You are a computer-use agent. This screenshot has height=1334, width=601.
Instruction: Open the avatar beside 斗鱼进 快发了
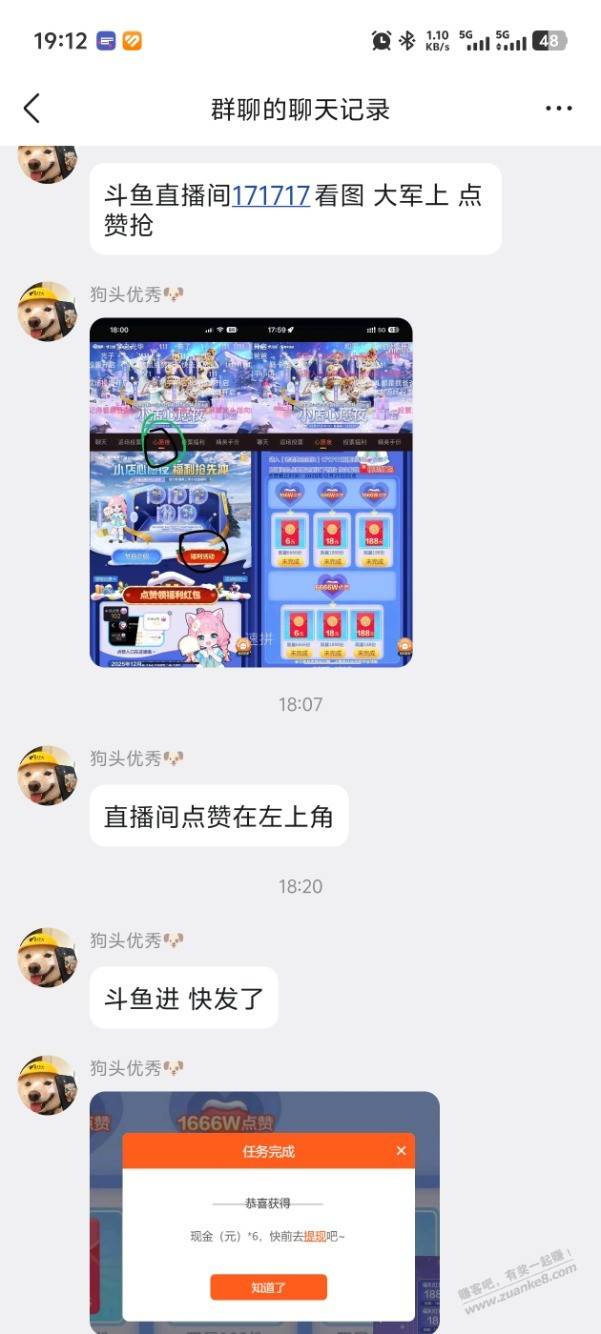click(47, 957)
